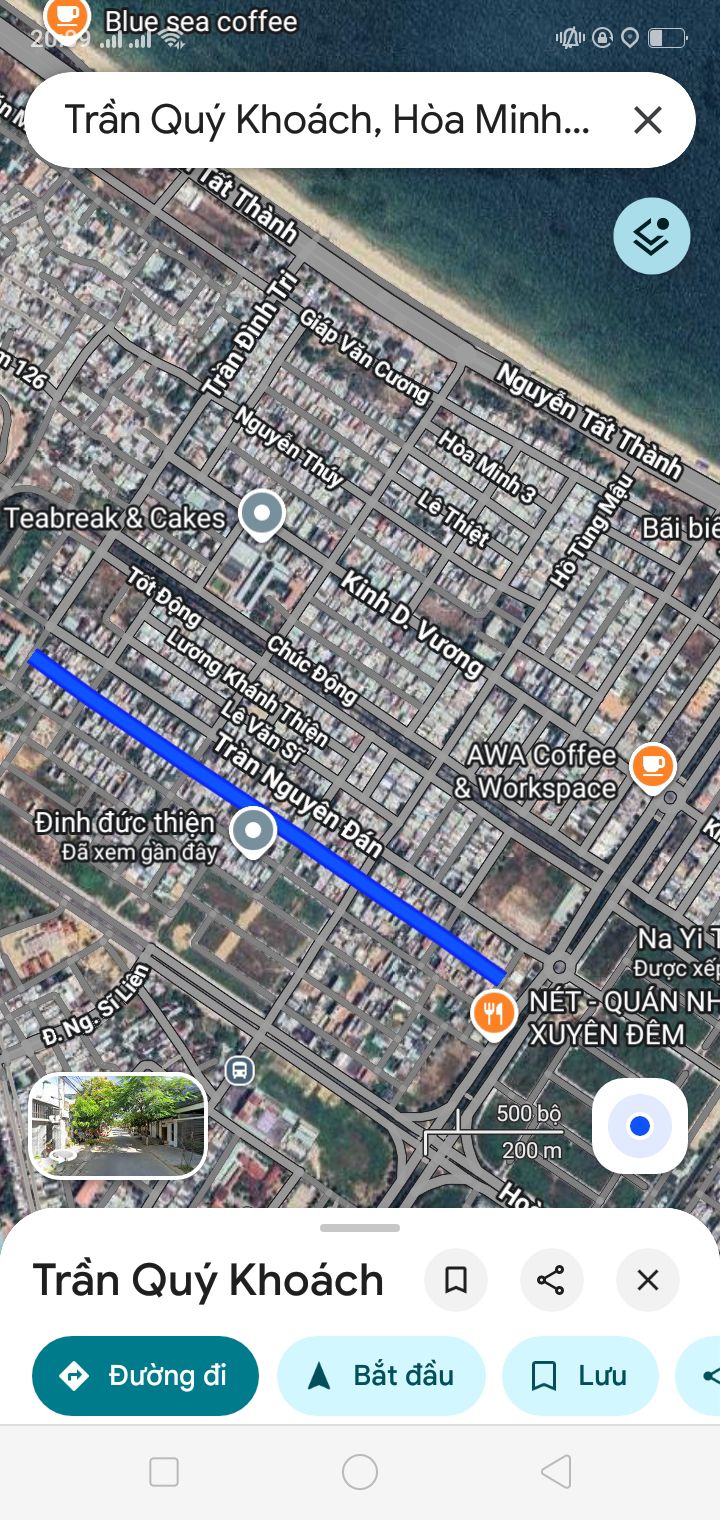The height and width of the screenshot is (1520, 720).
Task: Open the Teabreak & Cakes map pin
Action: (262, 516)
